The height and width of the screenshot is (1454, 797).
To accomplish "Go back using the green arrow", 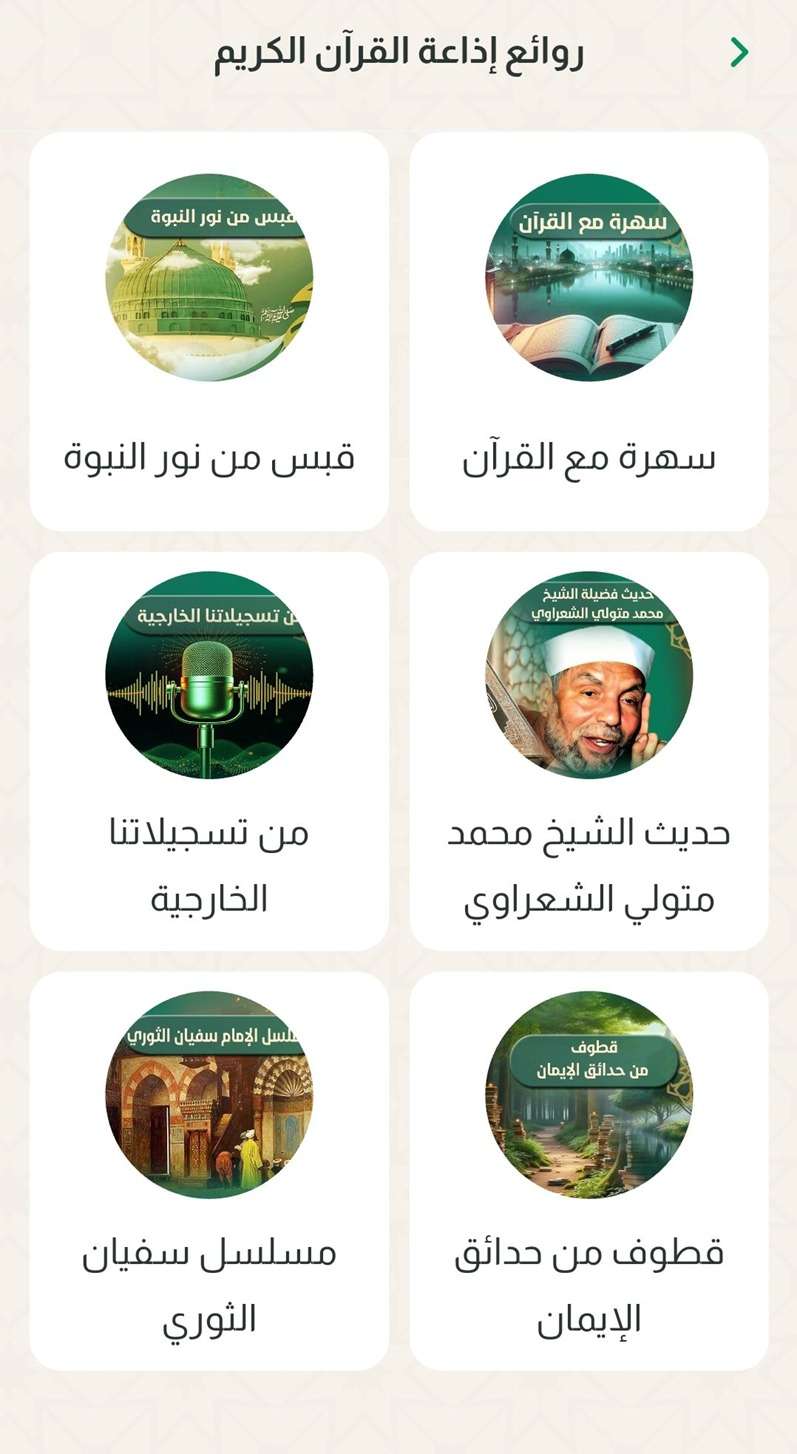I will 739,52.
